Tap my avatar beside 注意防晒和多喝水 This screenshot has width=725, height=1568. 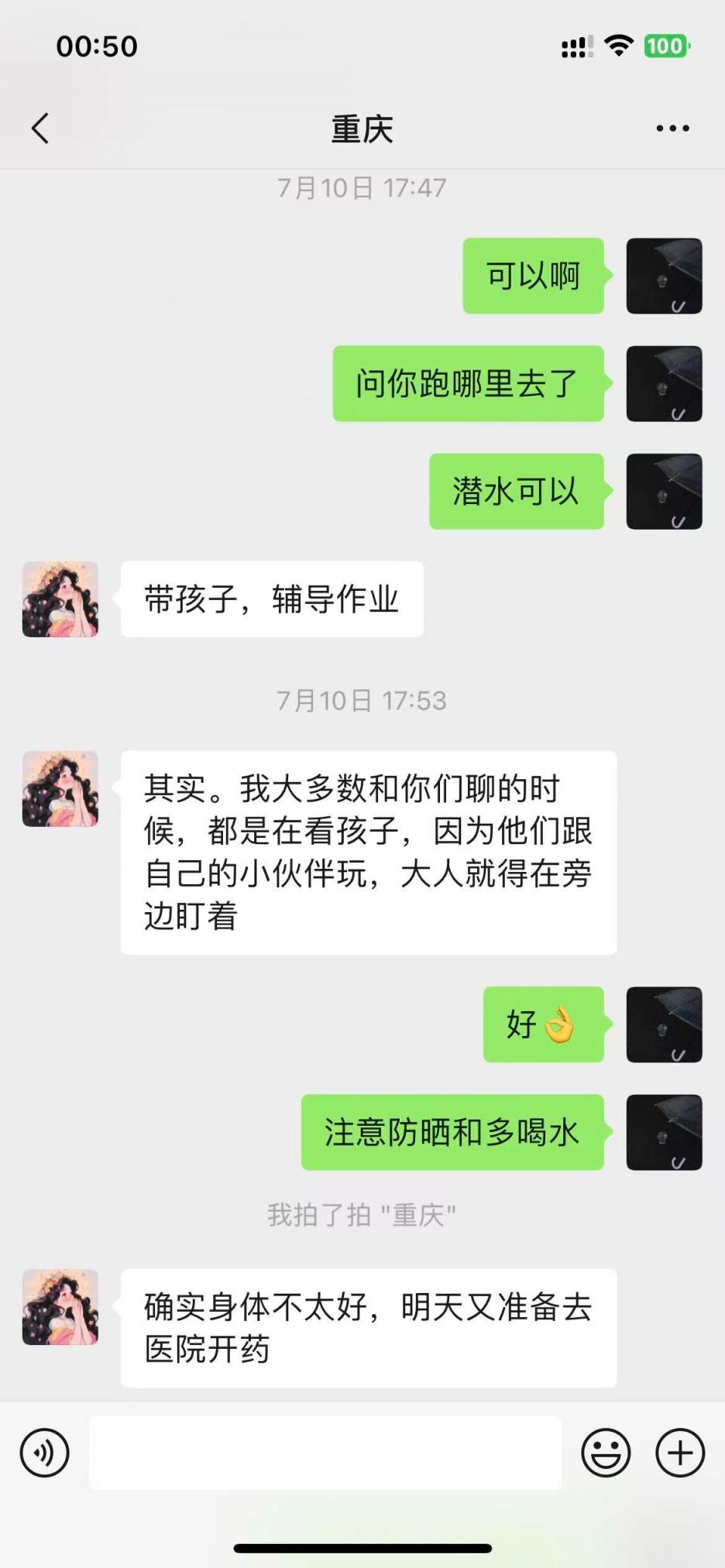(664, 1132)
